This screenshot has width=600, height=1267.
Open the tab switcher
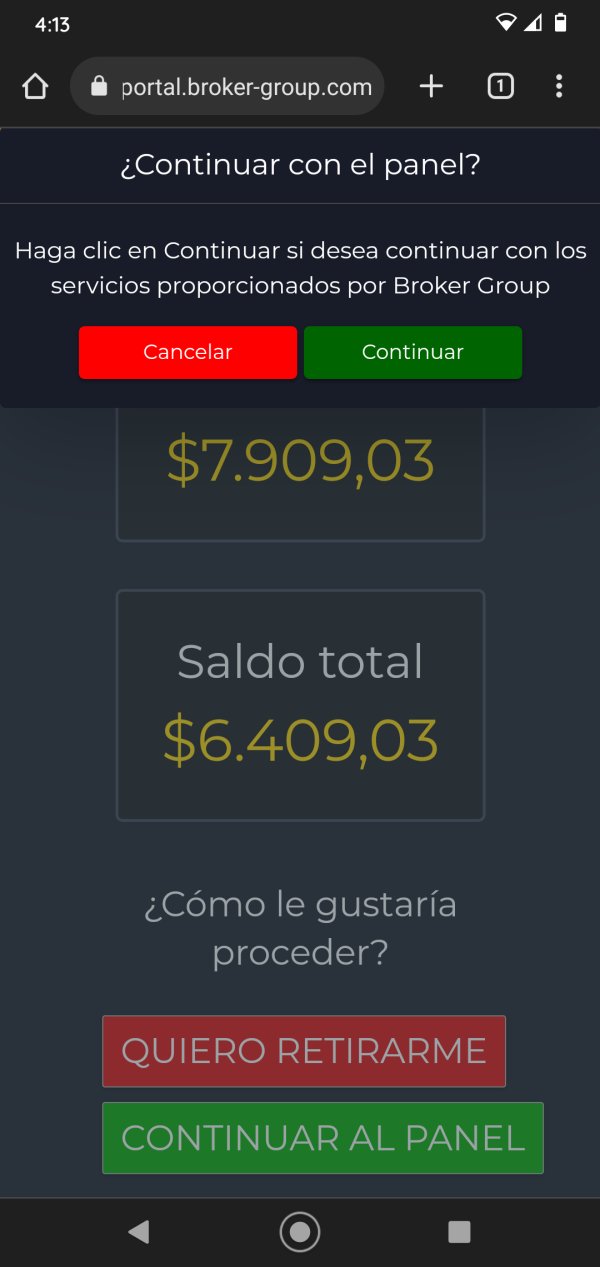point(500,87)
